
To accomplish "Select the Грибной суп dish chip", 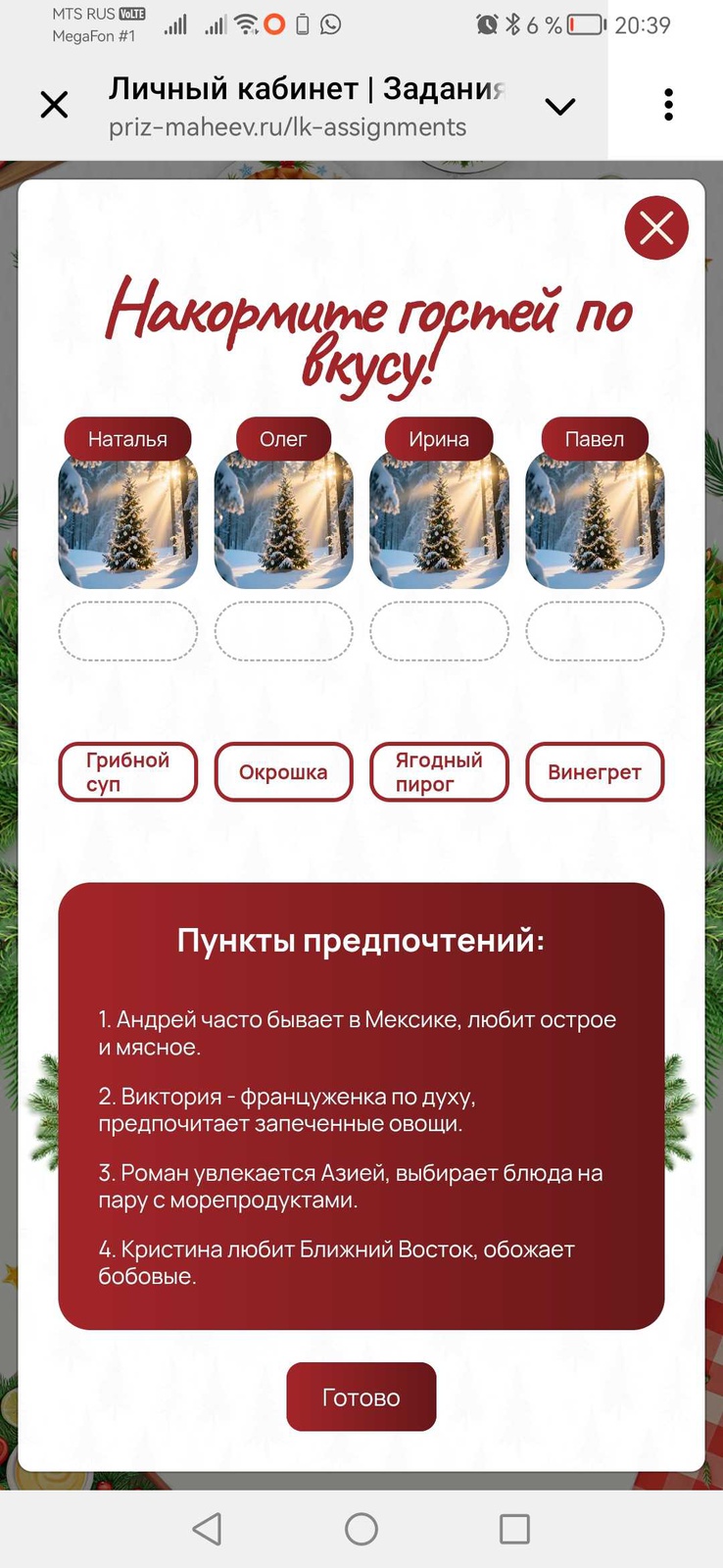I will [127, 772].
